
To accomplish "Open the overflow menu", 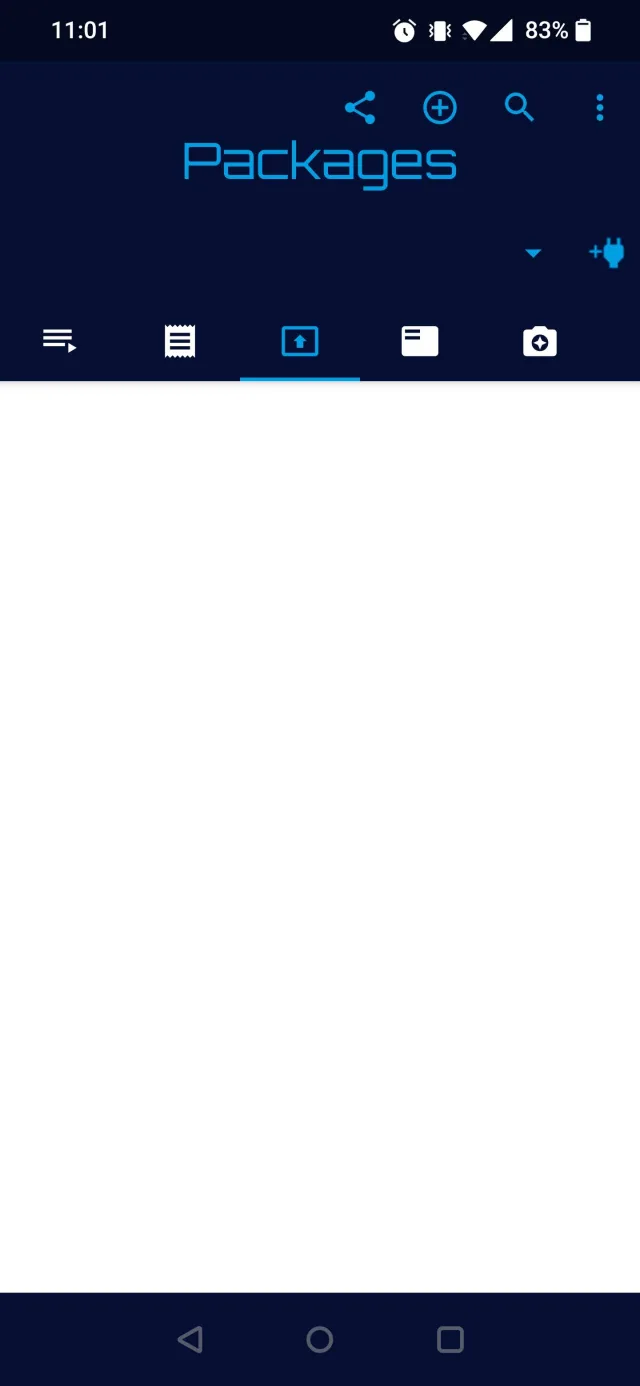I will click(600, 108).
